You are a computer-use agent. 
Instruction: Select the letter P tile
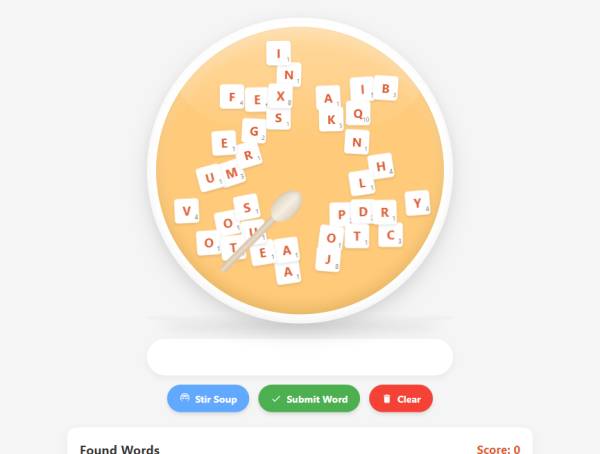[342, 214]
